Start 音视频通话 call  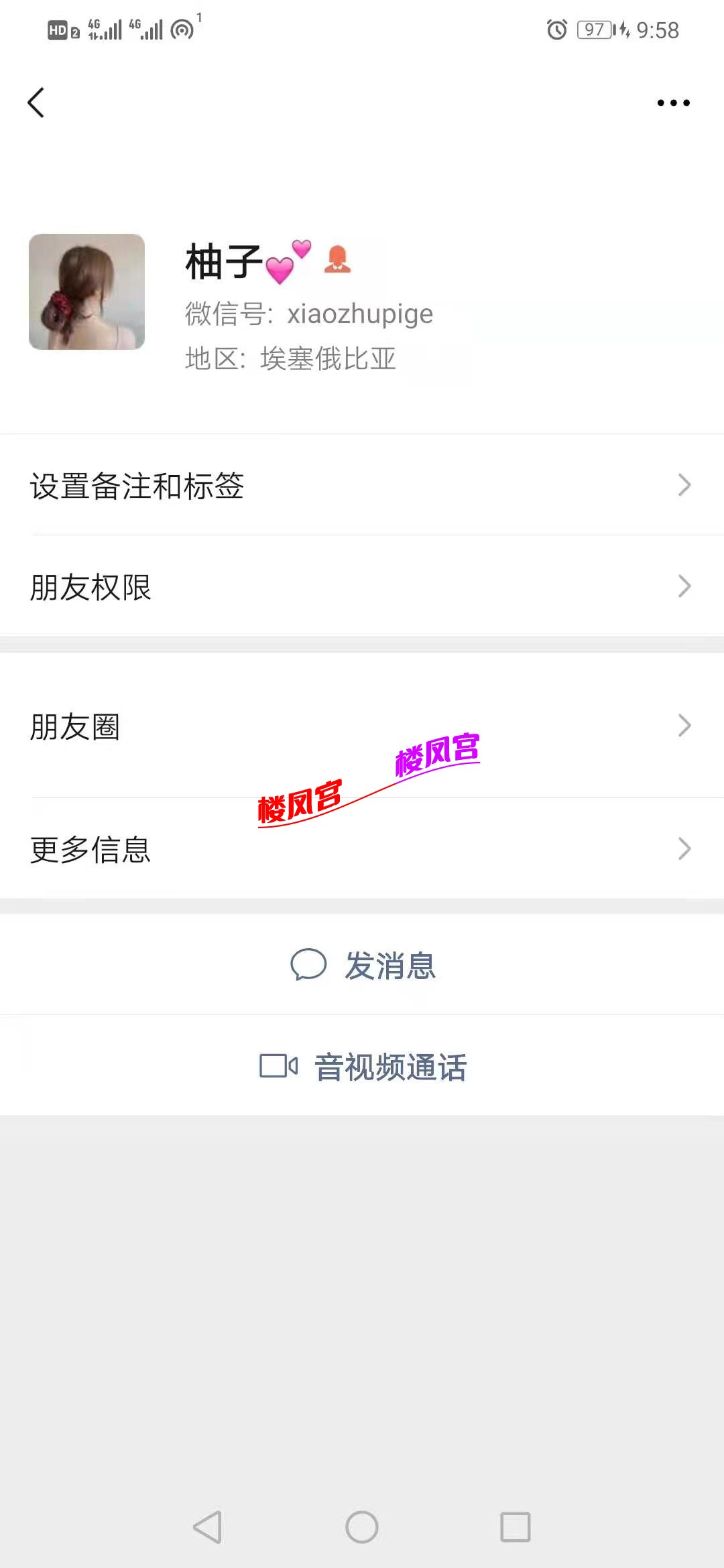pyautogui.click(x=363, y=1066)
